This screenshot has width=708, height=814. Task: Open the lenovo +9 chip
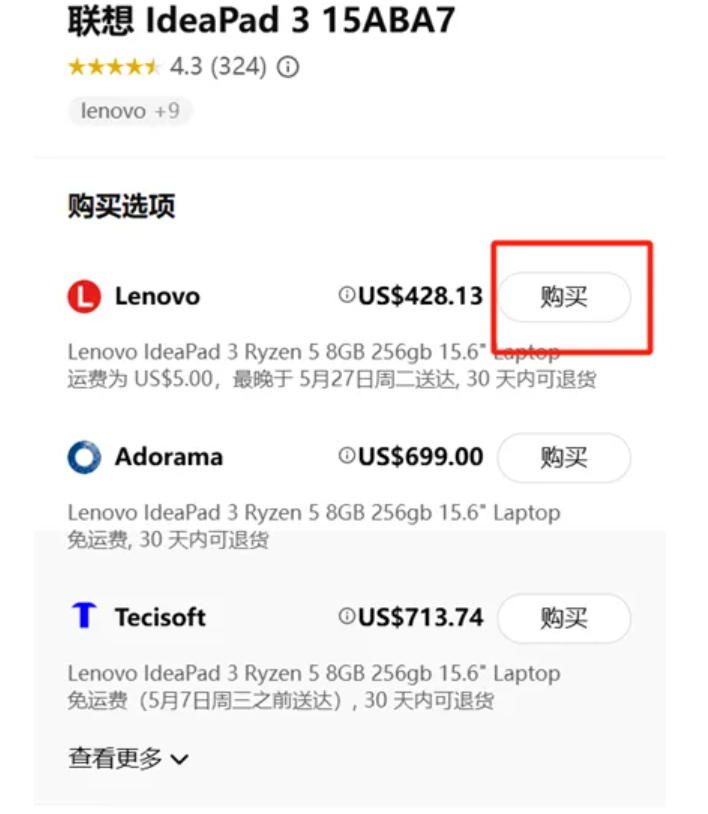[x=130, y=111]
